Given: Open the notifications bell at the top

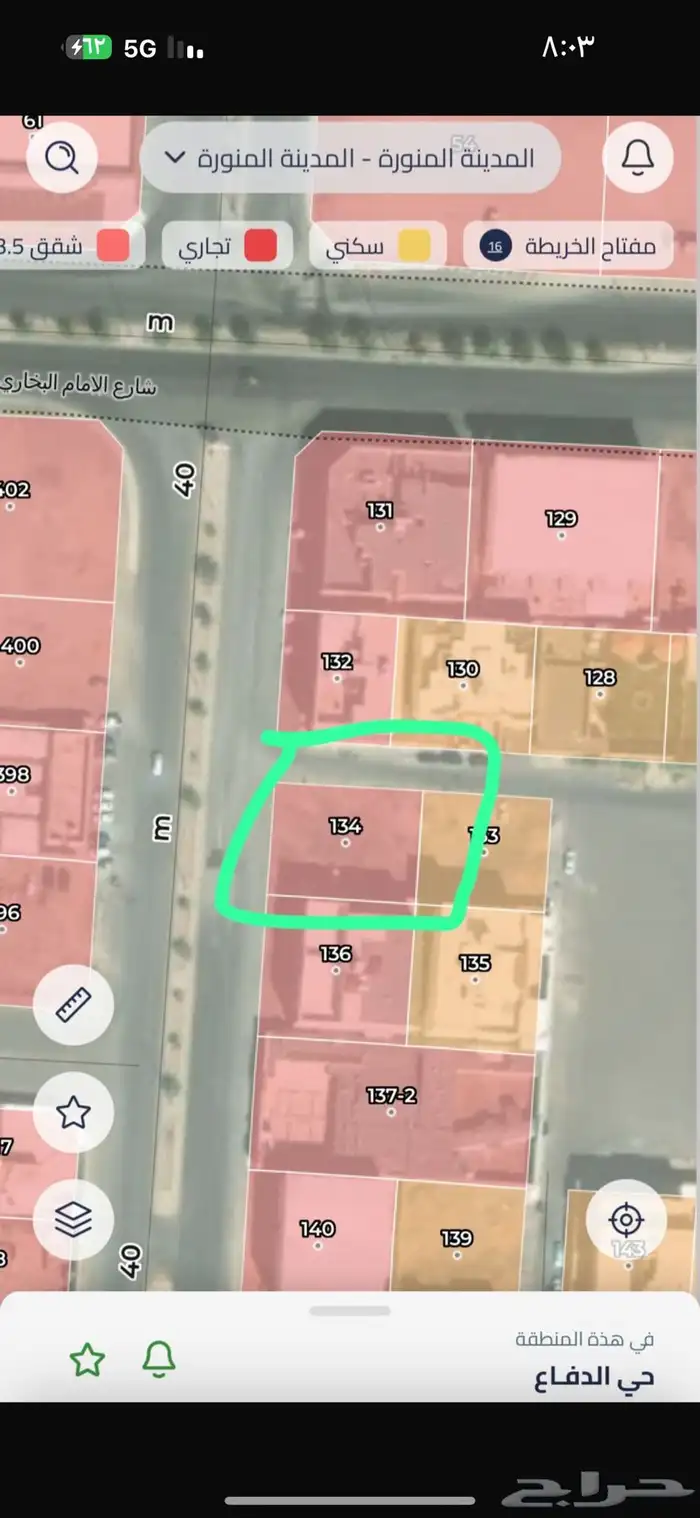Looking at the screenshot, I should point(638,158).
